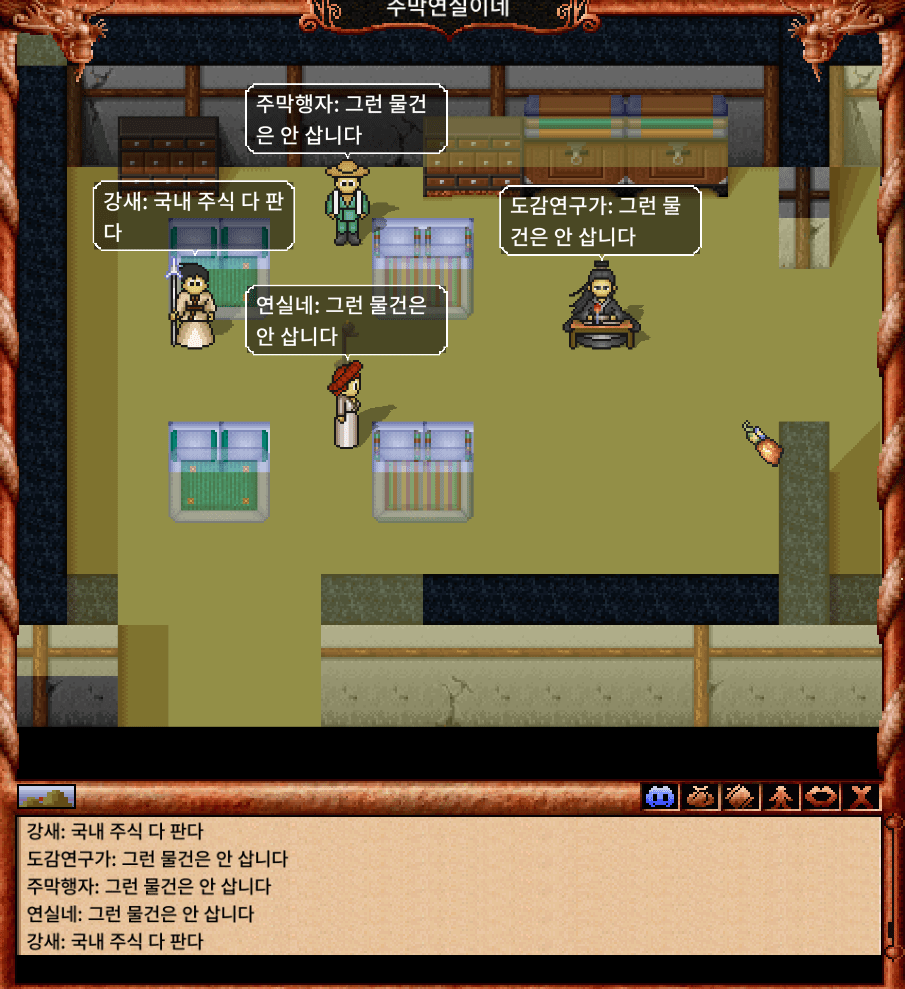Viewport: 905px width, 989px height.
Task: Open the Discord icon in the toolbar
Action: 660,797
